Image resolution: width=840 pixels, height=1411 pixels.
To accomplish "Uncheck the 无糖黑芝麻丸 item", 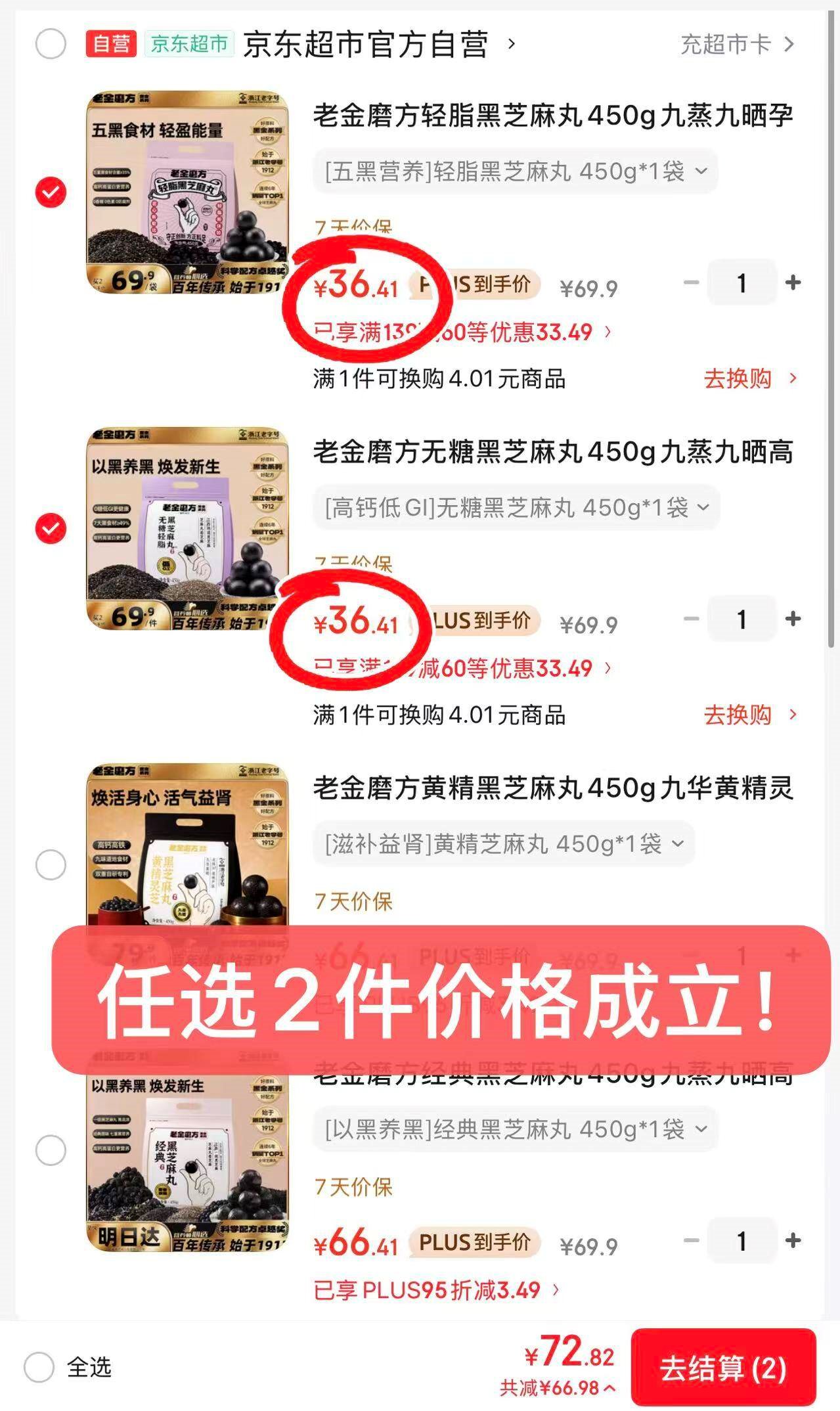I will pyautogui.click(x=51, y=528).
